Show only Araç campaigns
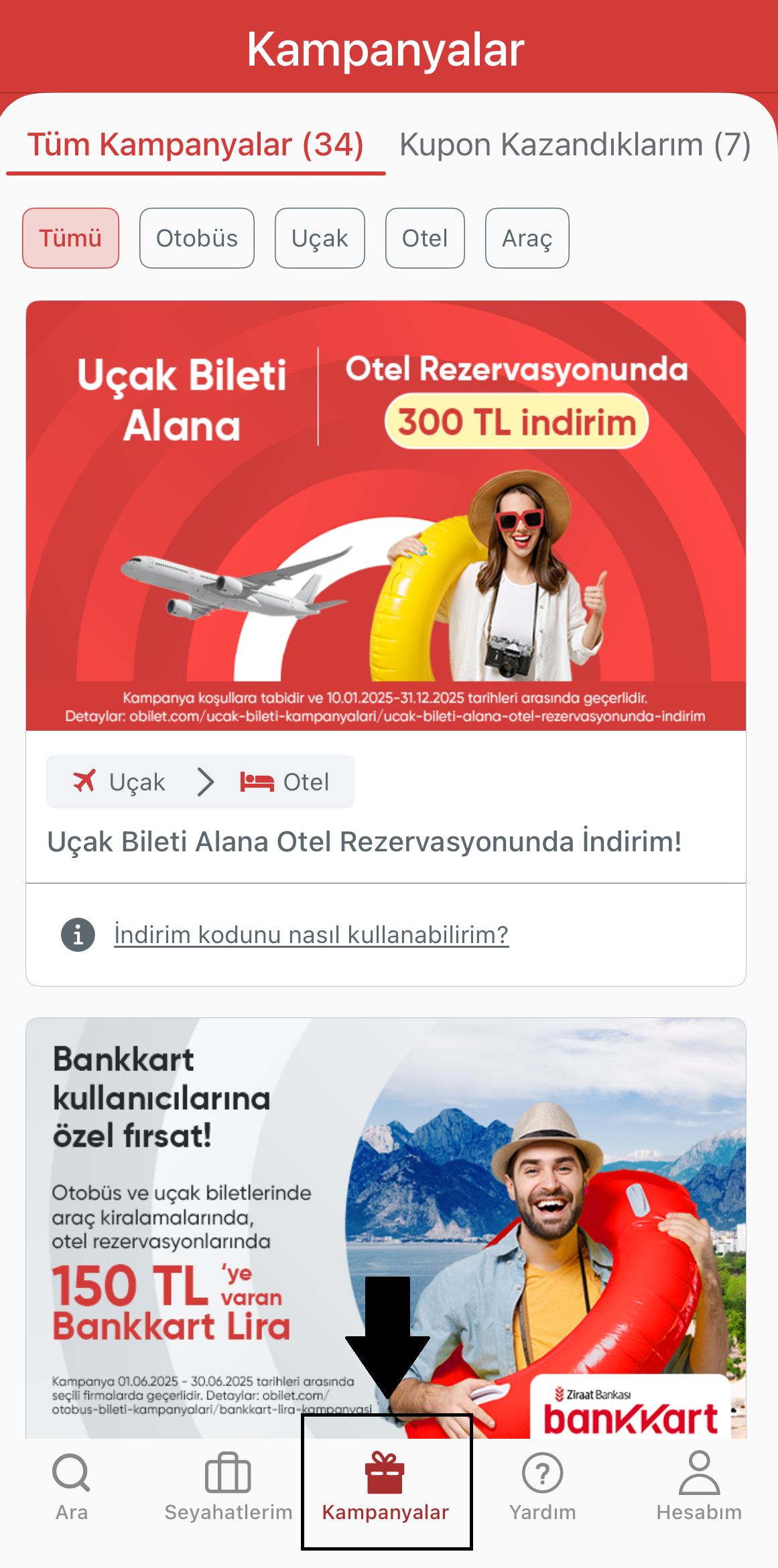 click(527, 238)
